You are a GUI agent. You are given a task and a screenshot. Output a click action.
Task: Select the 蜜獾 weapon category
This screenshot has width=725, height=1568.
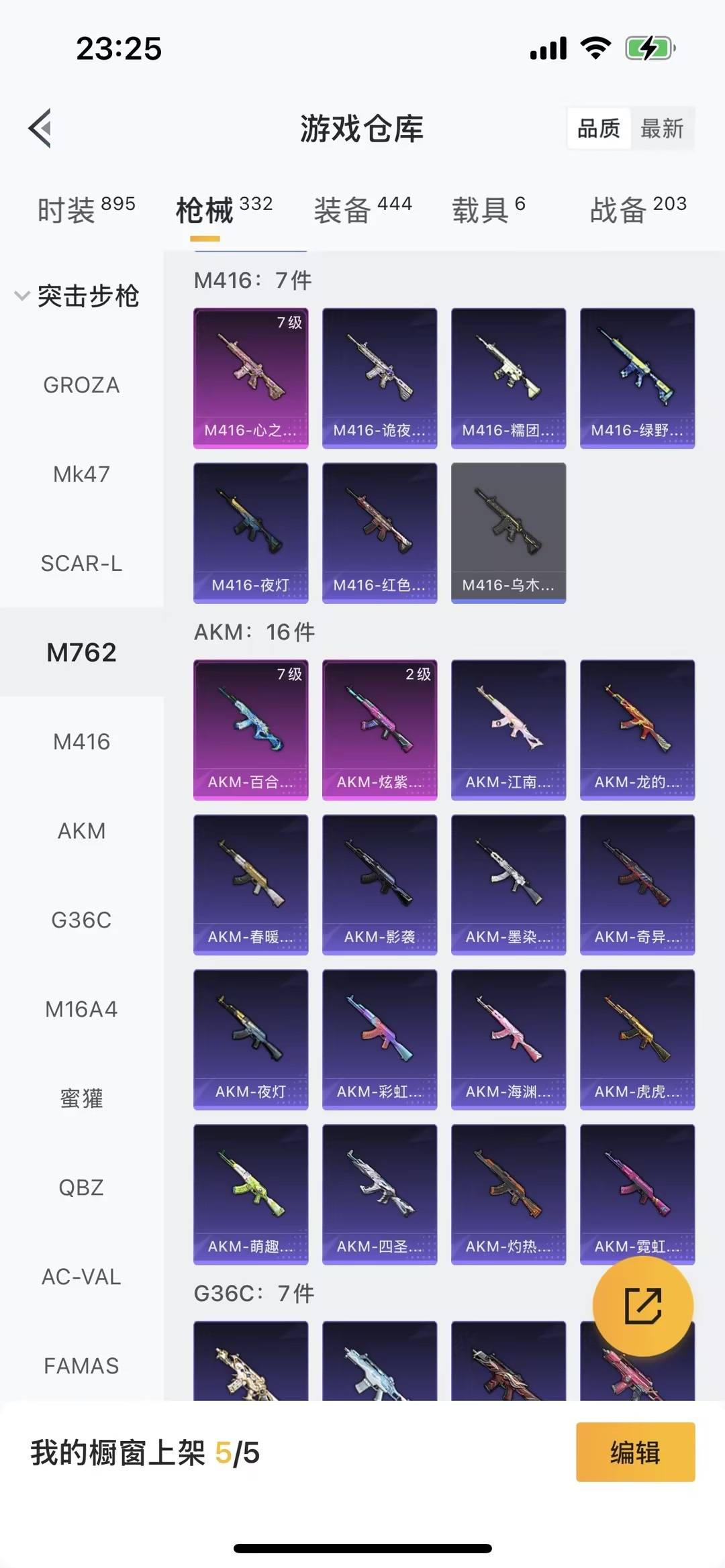point(81,1099)
